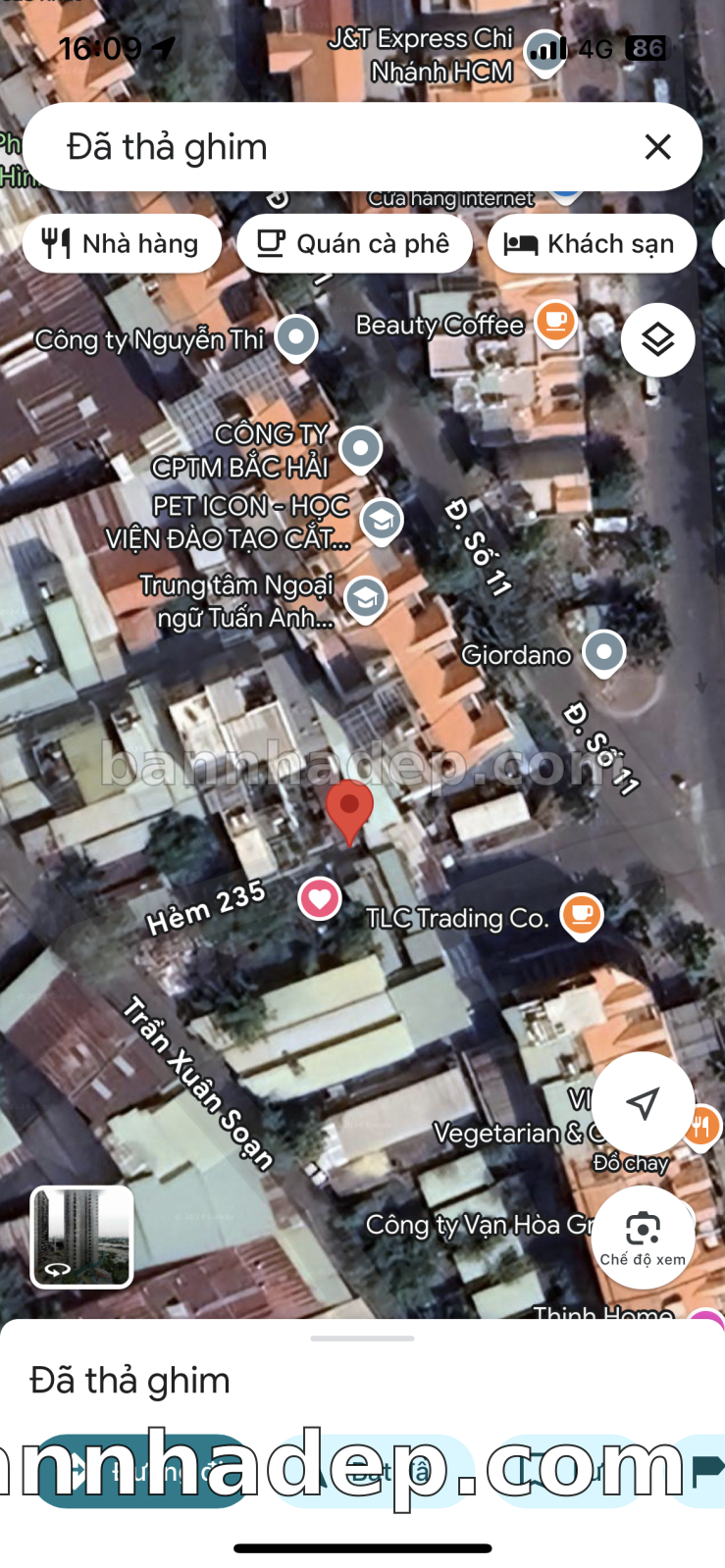This screenshot has height=1568, width=725.
Task: Open Chế độ xem camera view
Action: 643,1236
